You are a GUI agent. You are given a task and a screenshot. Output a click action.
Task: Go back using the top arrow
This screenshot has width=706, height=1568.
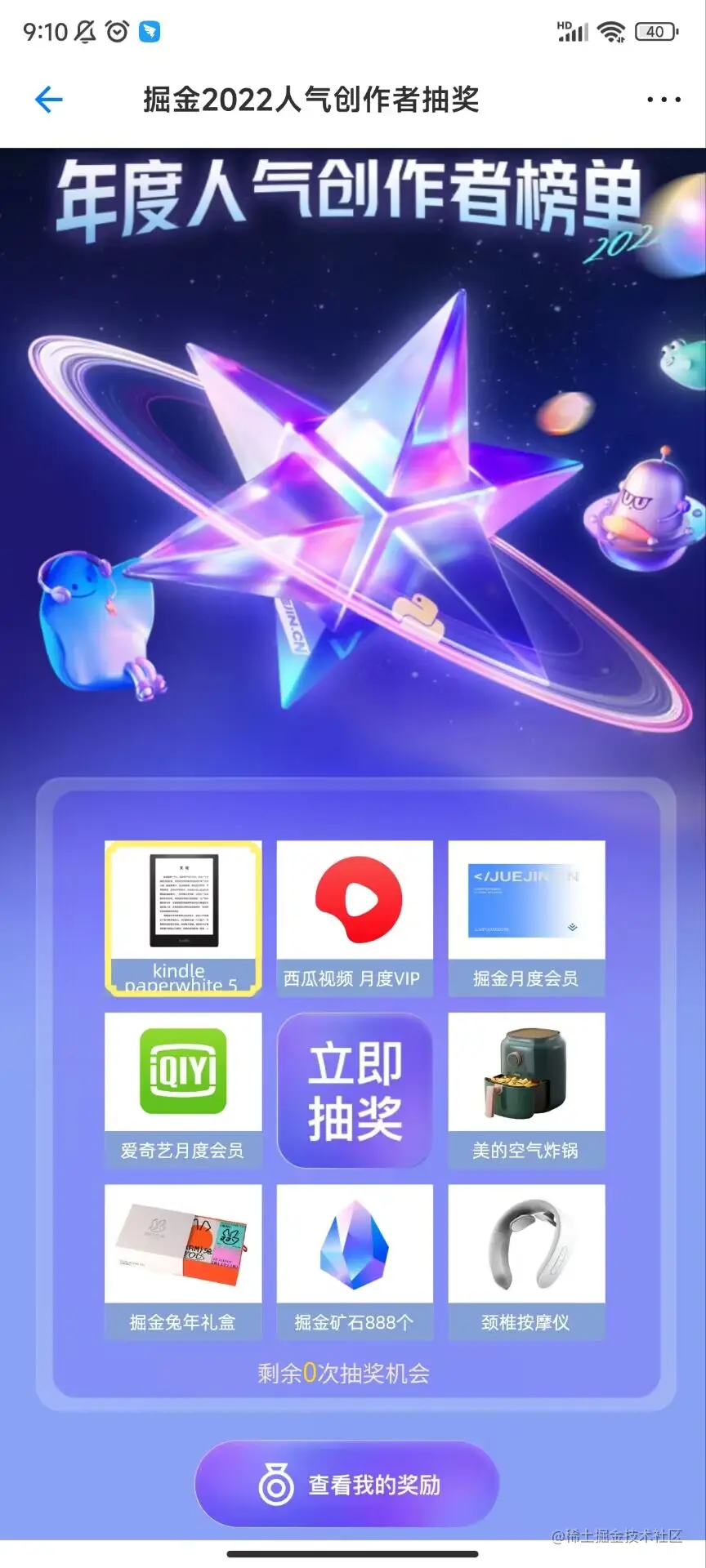pos(49,100)
